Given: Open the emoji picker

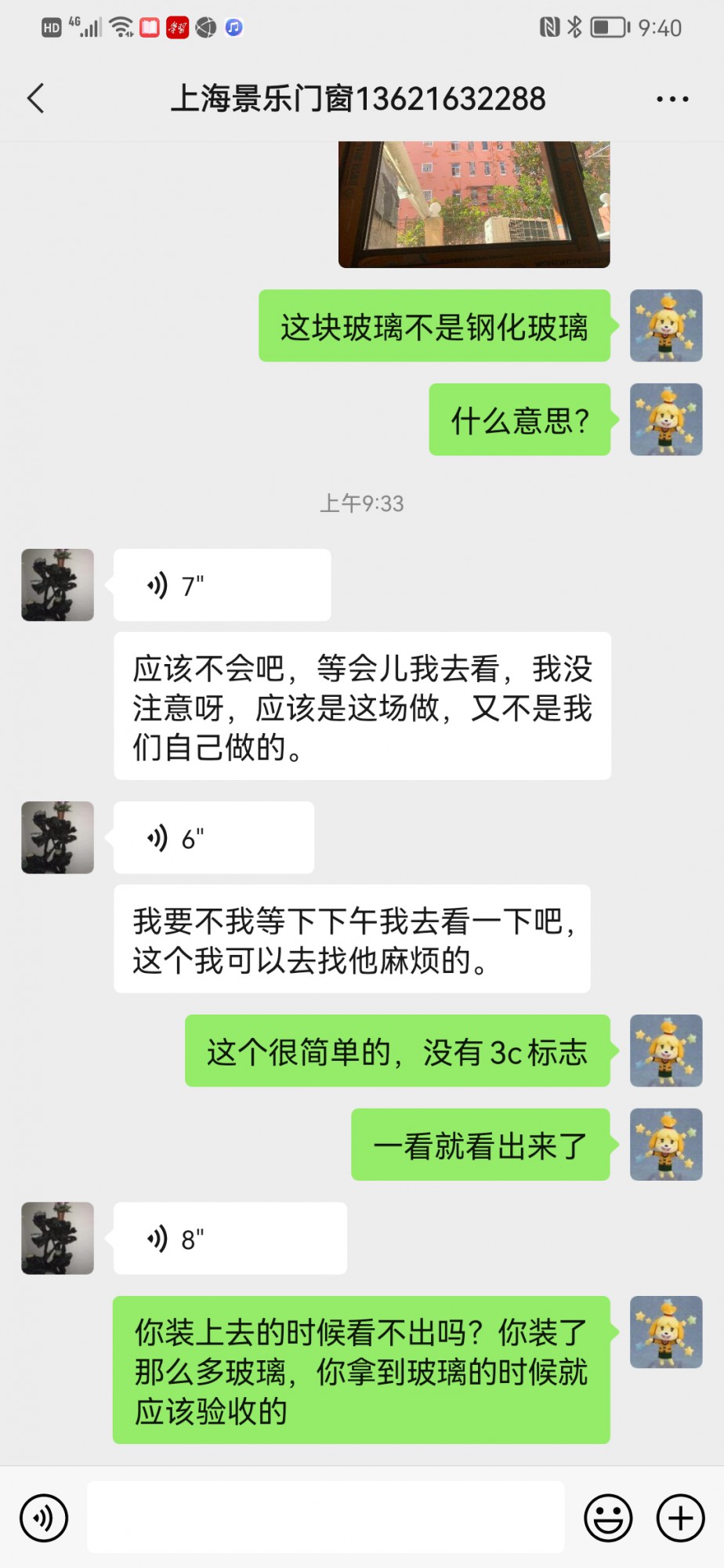Looking at the screenshot, I should click(607, 1518).
